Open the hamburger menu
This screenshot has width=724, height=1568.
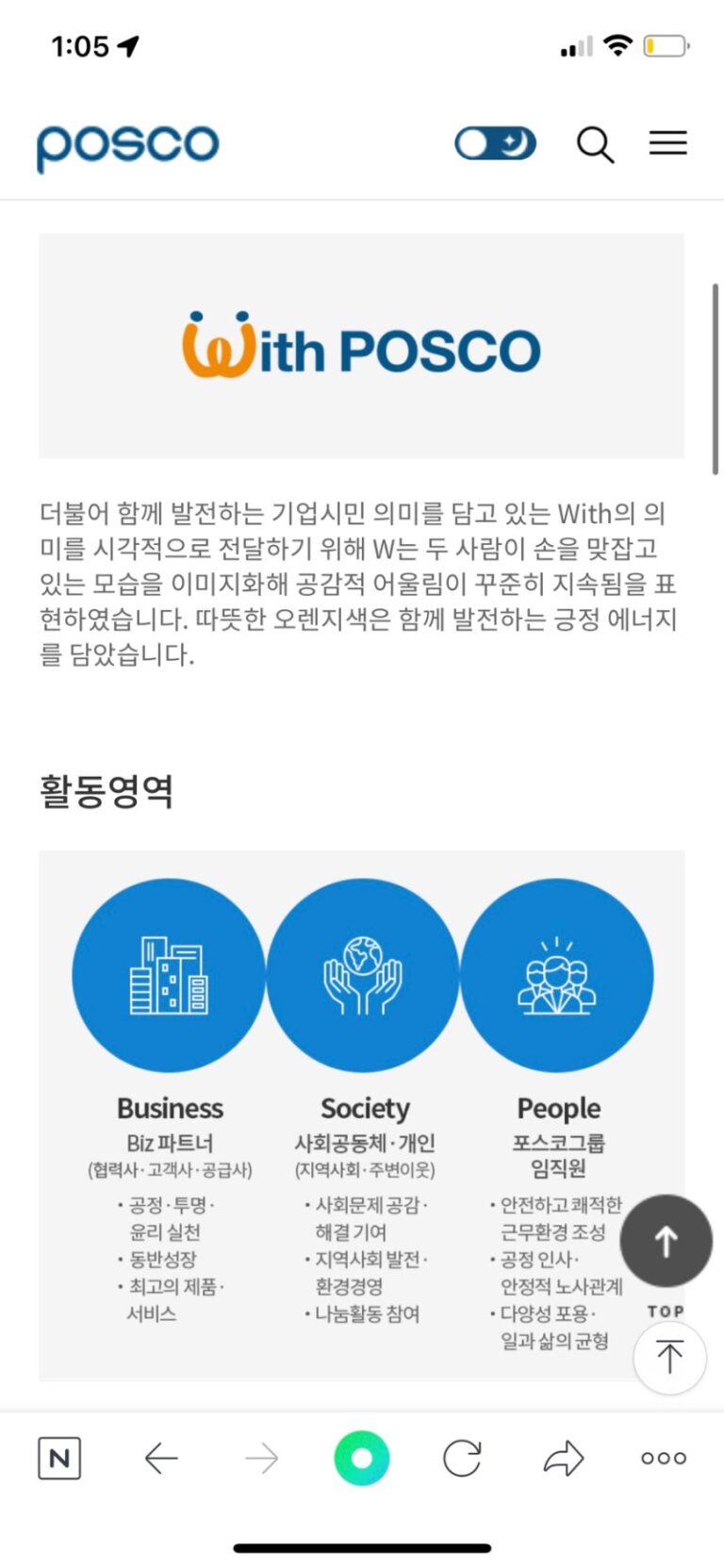(x=667, y=143)
